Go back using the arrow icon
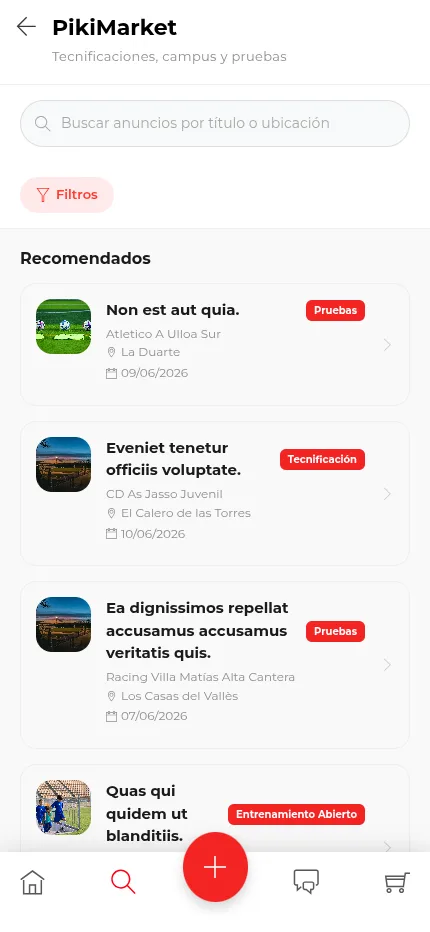Image resolution: width=430 pixels, height=932 pixels. [x=26, y=27]
